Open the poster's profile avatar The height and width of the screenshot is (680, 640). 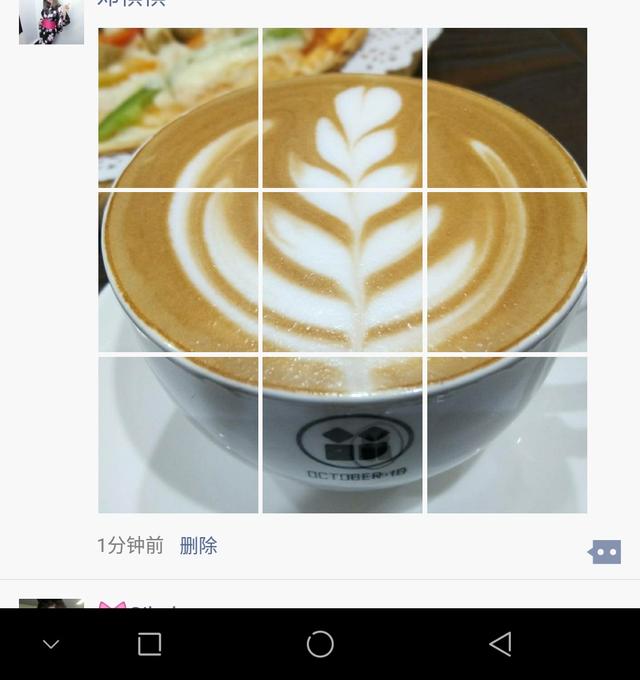coord(51,20)
